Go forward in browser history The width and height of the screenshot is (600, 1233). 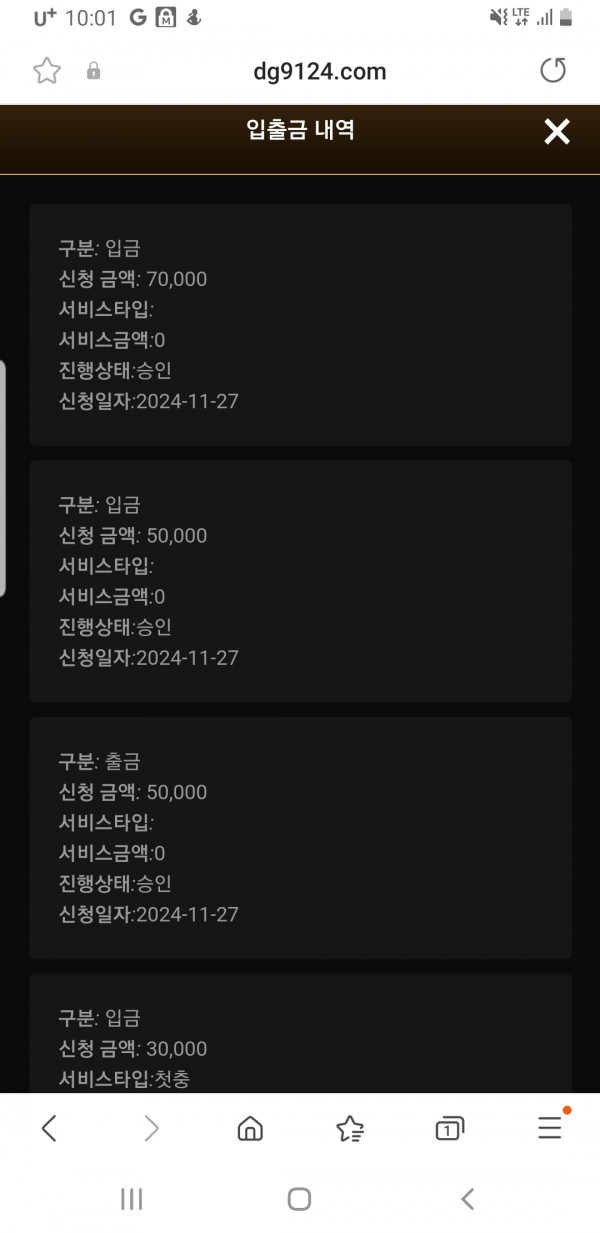(151, 1129)
